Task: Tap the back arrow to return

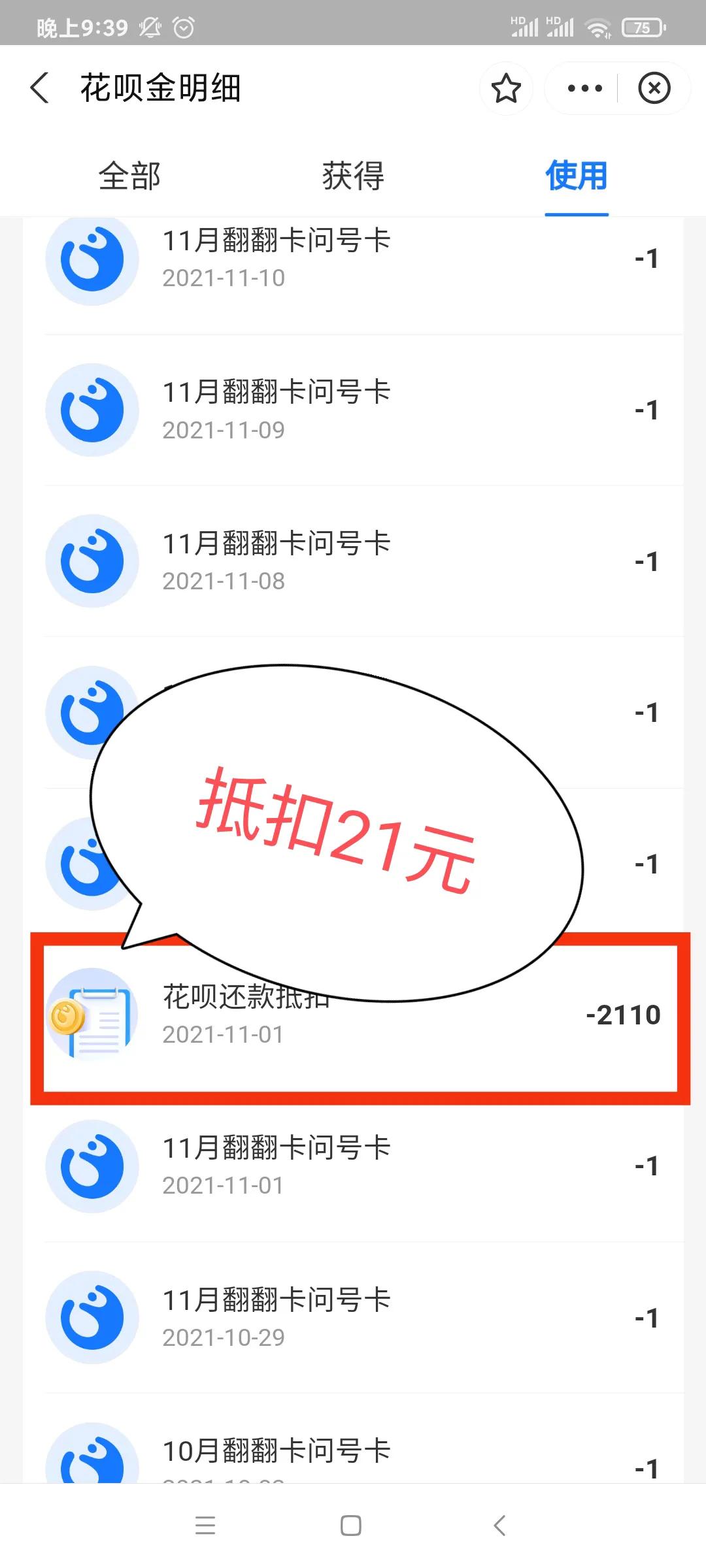Action: point(39,88)
